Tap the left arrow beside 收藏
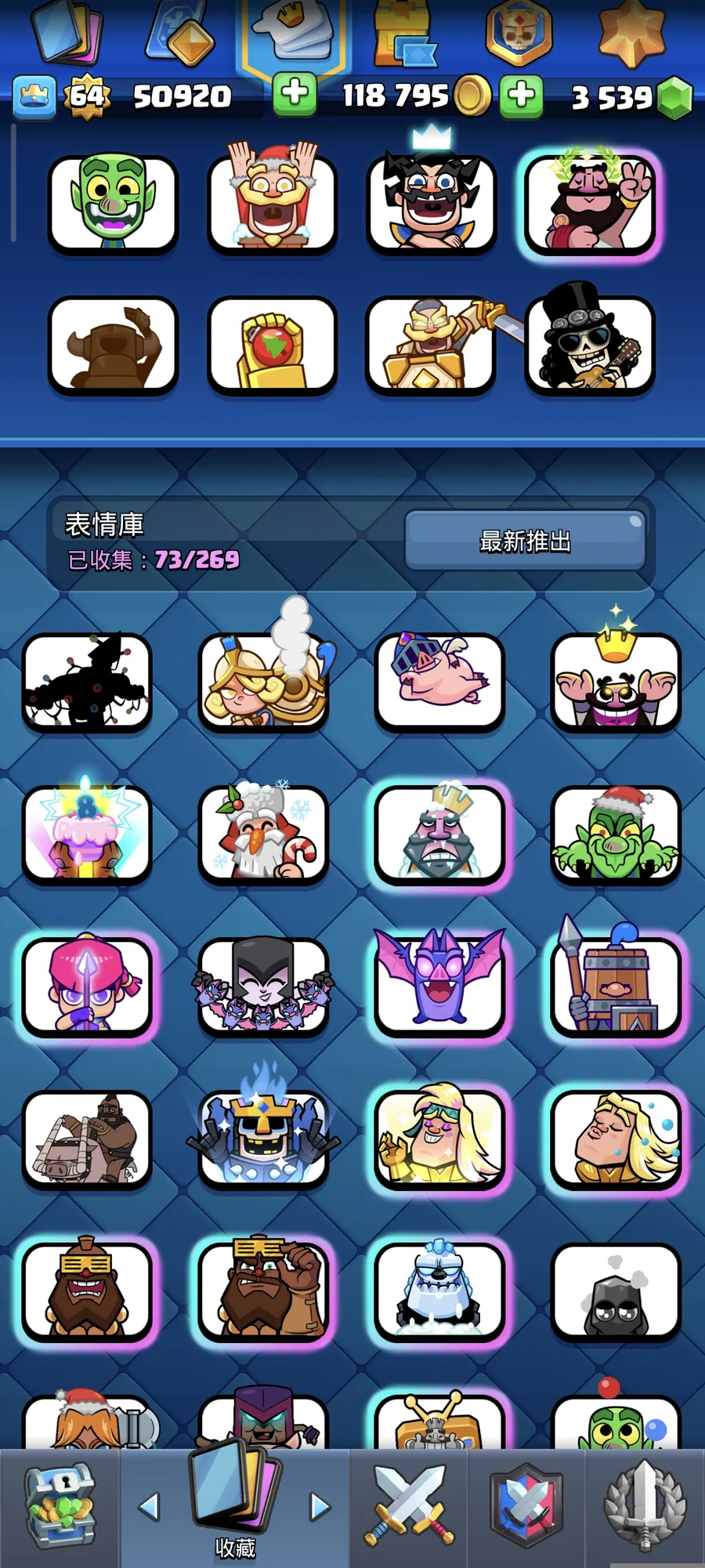This screenshot has height=1568, width=705. pyautogui.click(x=149, y=1506)
